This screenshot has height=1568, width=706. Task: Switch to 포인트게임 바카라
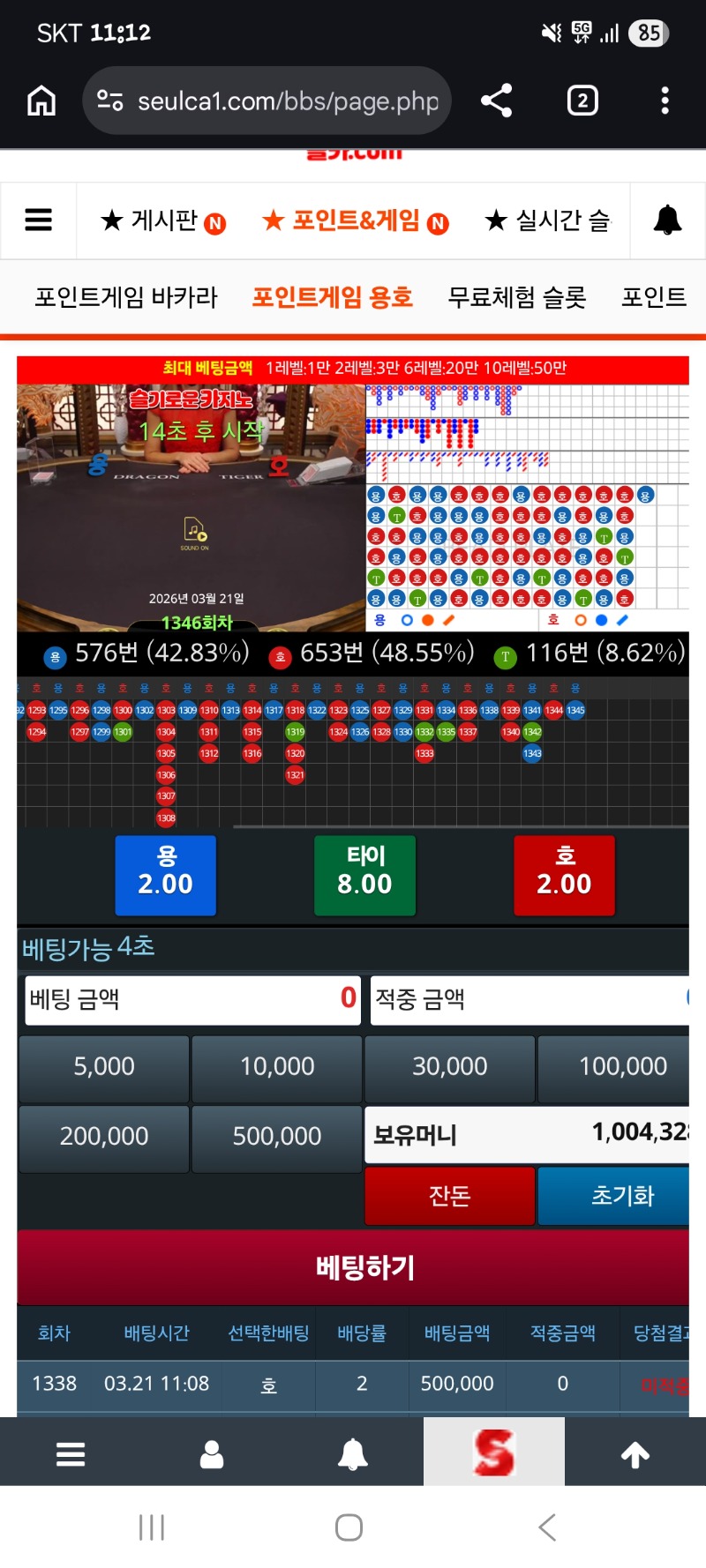click(125, 297)
